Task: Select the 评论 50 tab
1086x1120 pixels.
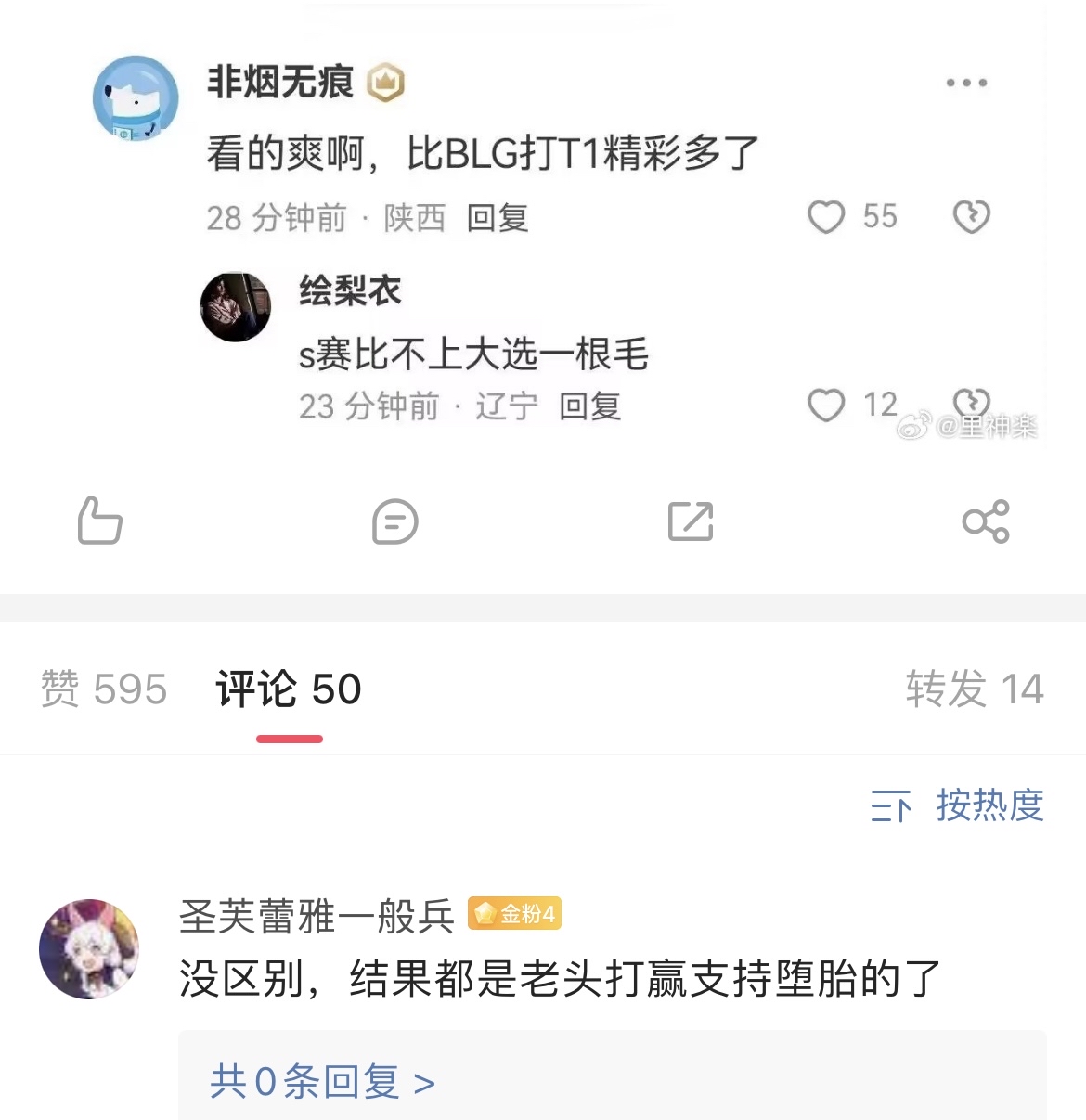Action: 289,689
